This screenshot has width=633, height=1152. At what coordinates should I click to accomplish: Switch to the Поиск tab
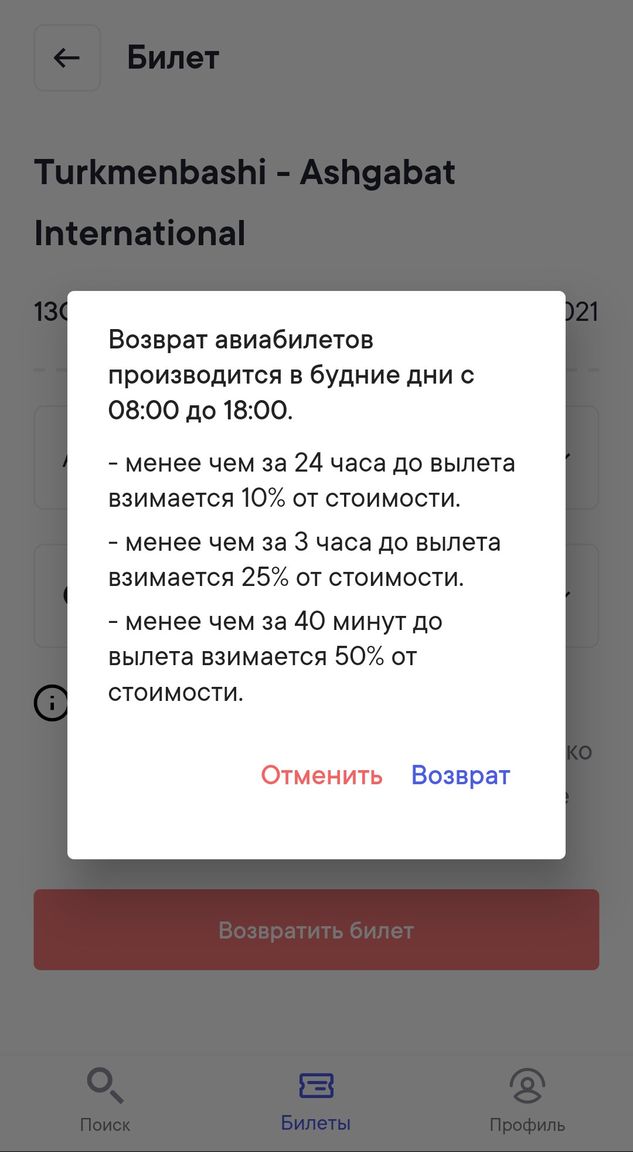pyautogui.click(x=105, y=1099)
